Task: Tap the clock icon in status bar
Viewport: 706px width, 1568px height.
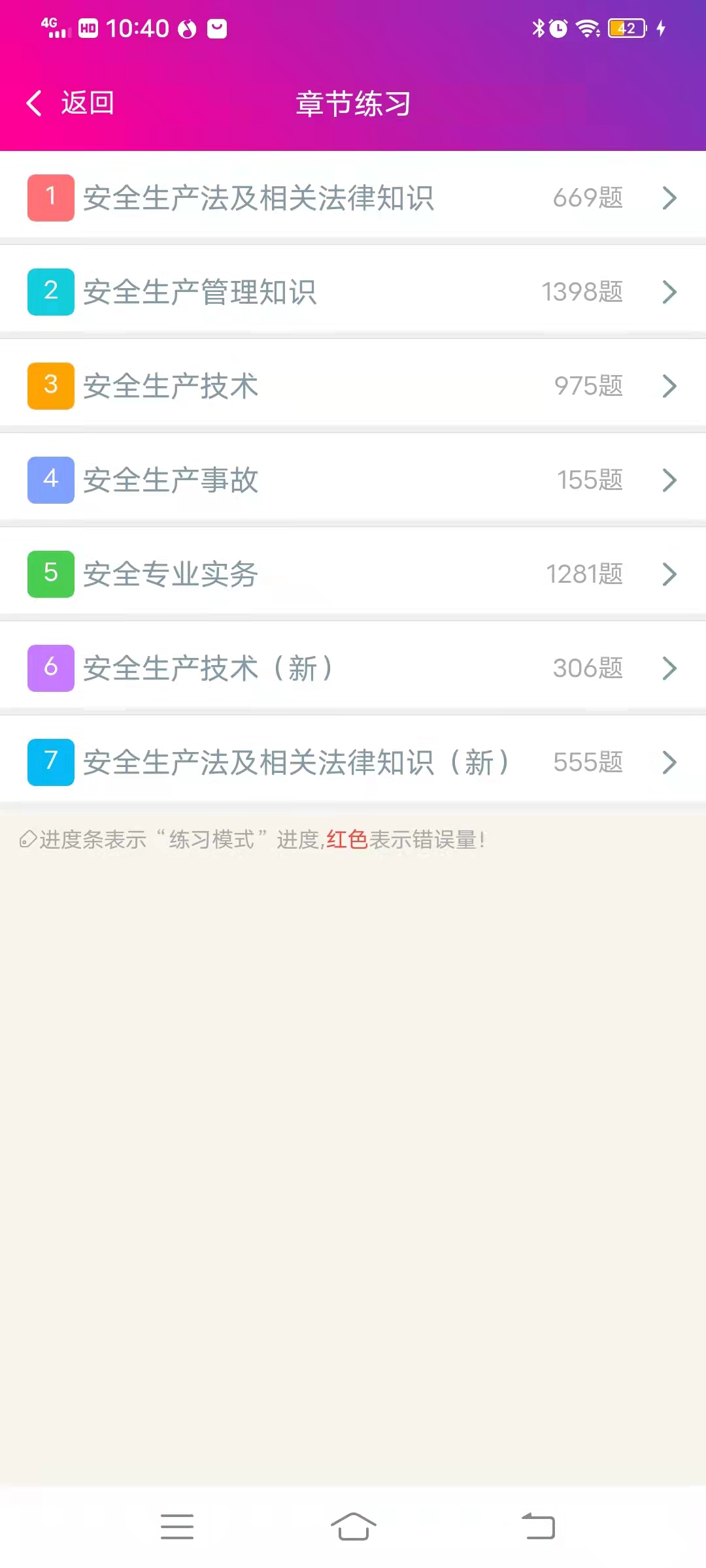Action: 559,29
